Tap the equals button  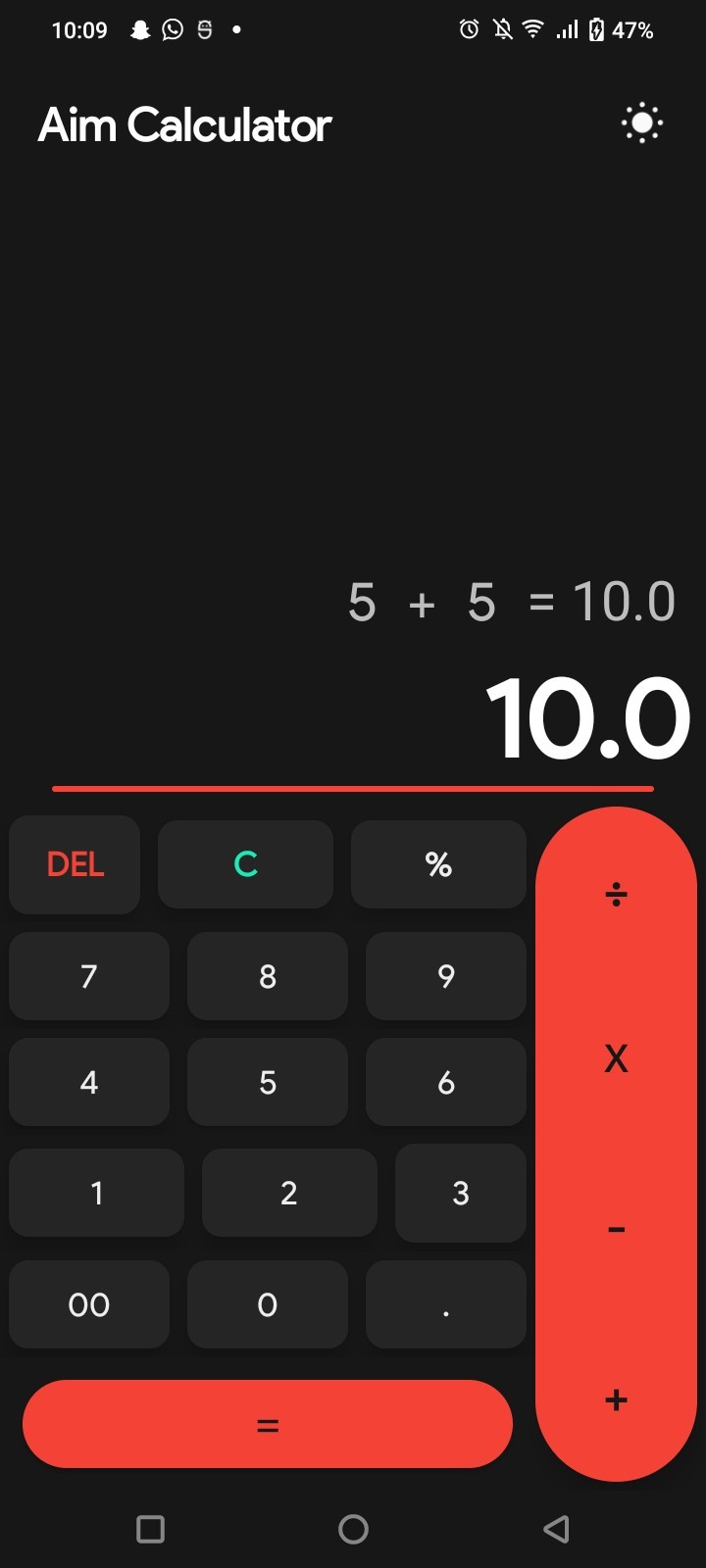point(268,1425)
